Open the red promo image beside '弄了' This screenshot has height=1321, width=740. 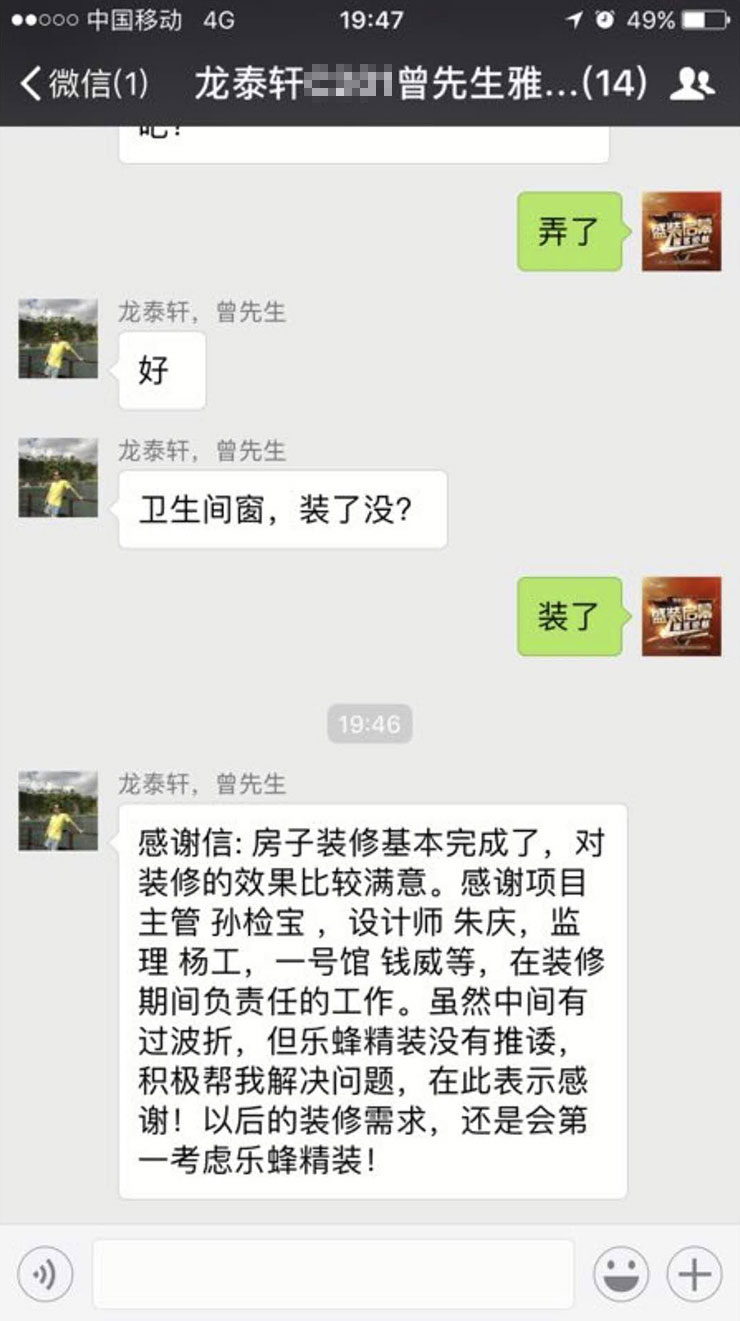pyautogui.click(x=681, y=231)
